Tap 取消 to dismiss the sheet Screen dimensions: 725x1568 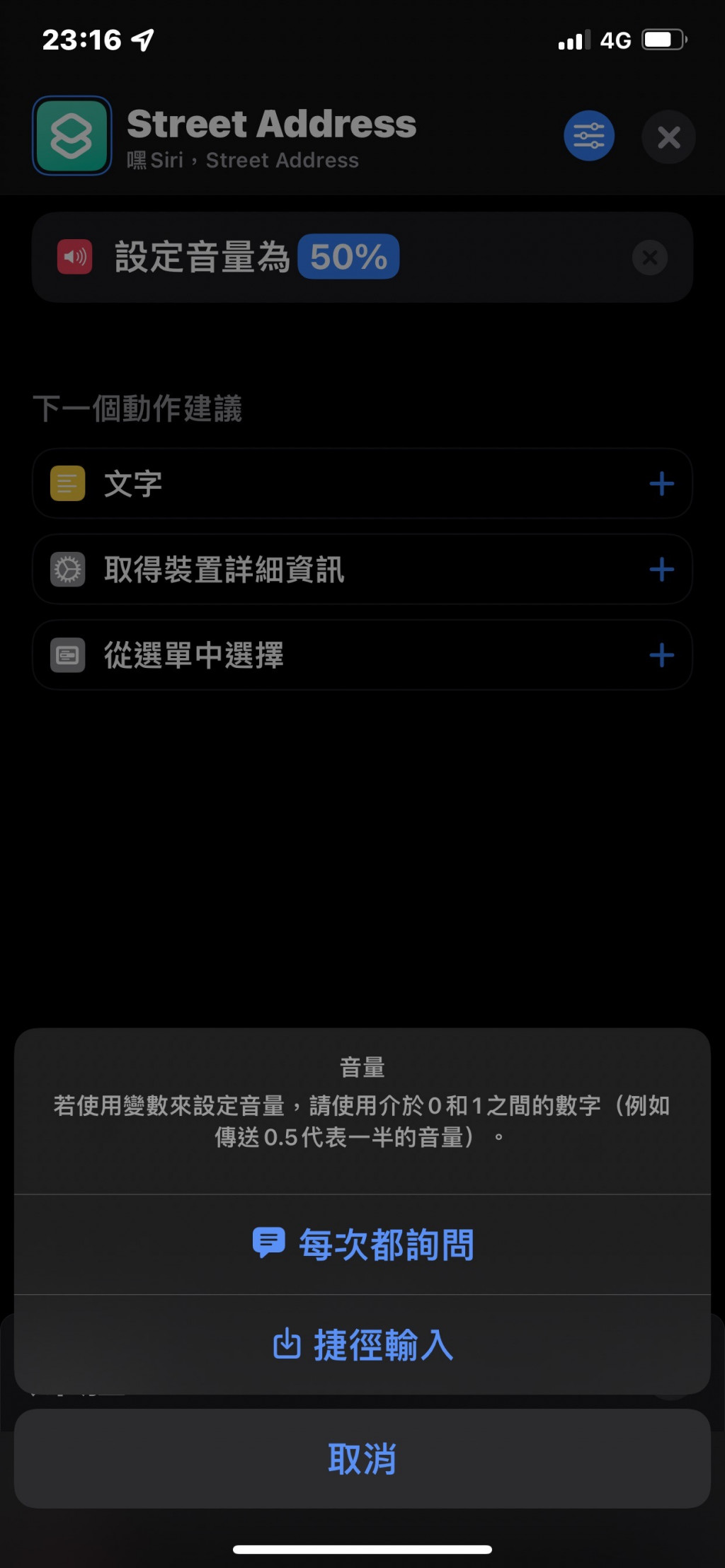(x=362, y=1458)
